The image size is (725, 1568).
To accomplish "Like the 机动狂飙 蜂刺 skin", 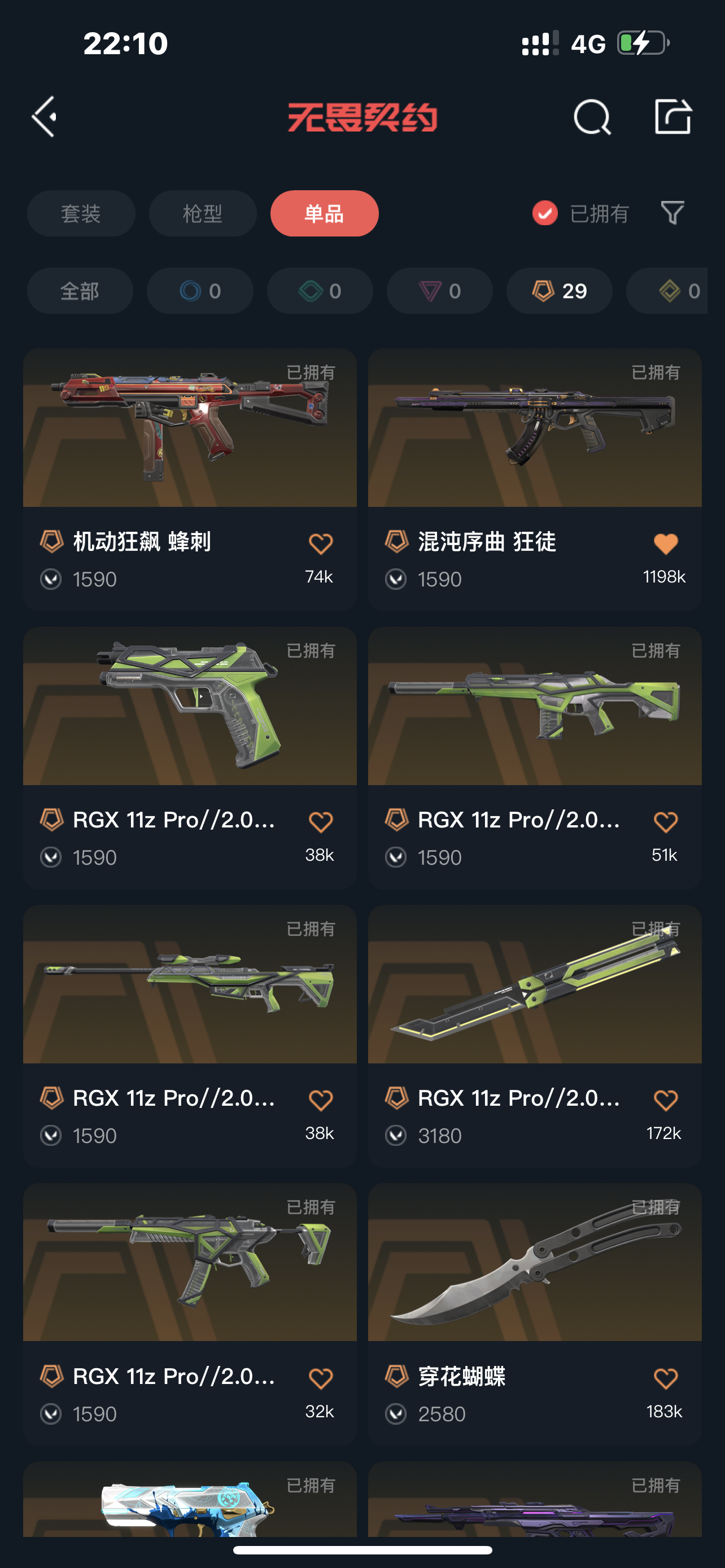I will click(320, 544).
